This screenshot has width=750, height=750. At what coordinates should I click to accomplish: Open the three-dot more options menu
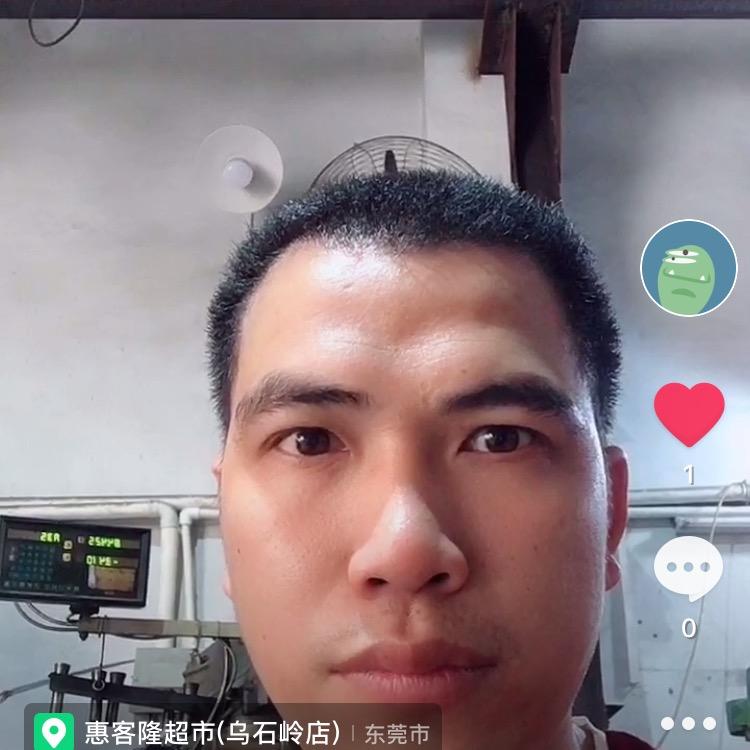pos(688,723)
